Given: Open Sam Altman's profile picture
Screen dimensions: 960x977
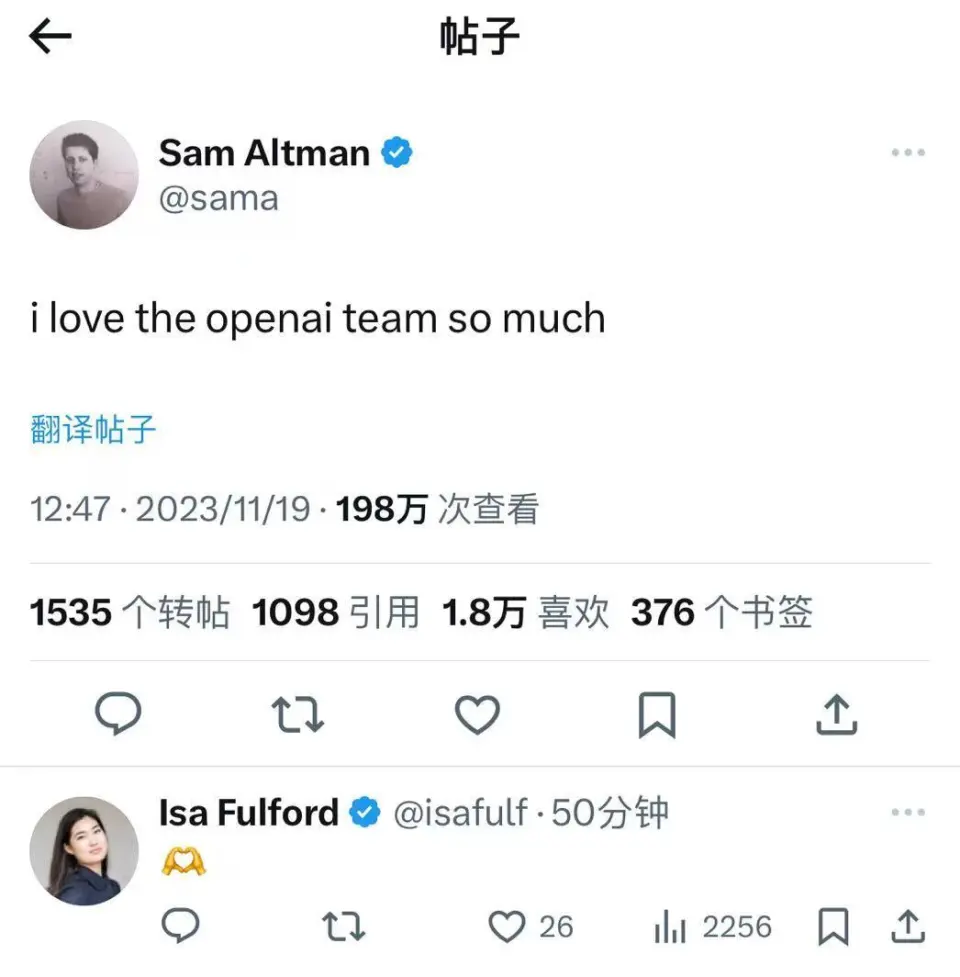Looking at the screenshot, I should point(84,175).
